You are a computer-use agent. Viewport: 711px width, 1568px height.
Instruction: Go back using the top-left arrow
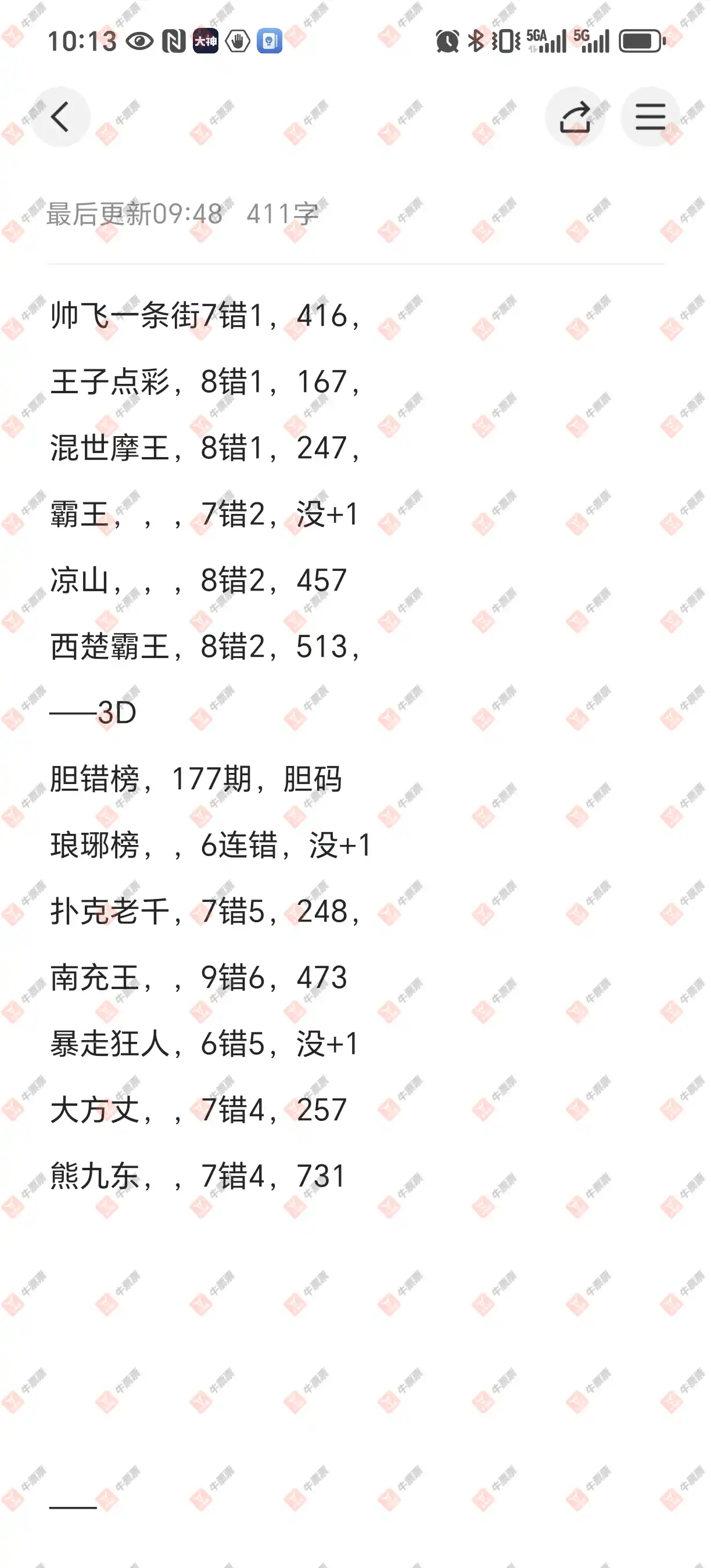click(60, 117)
